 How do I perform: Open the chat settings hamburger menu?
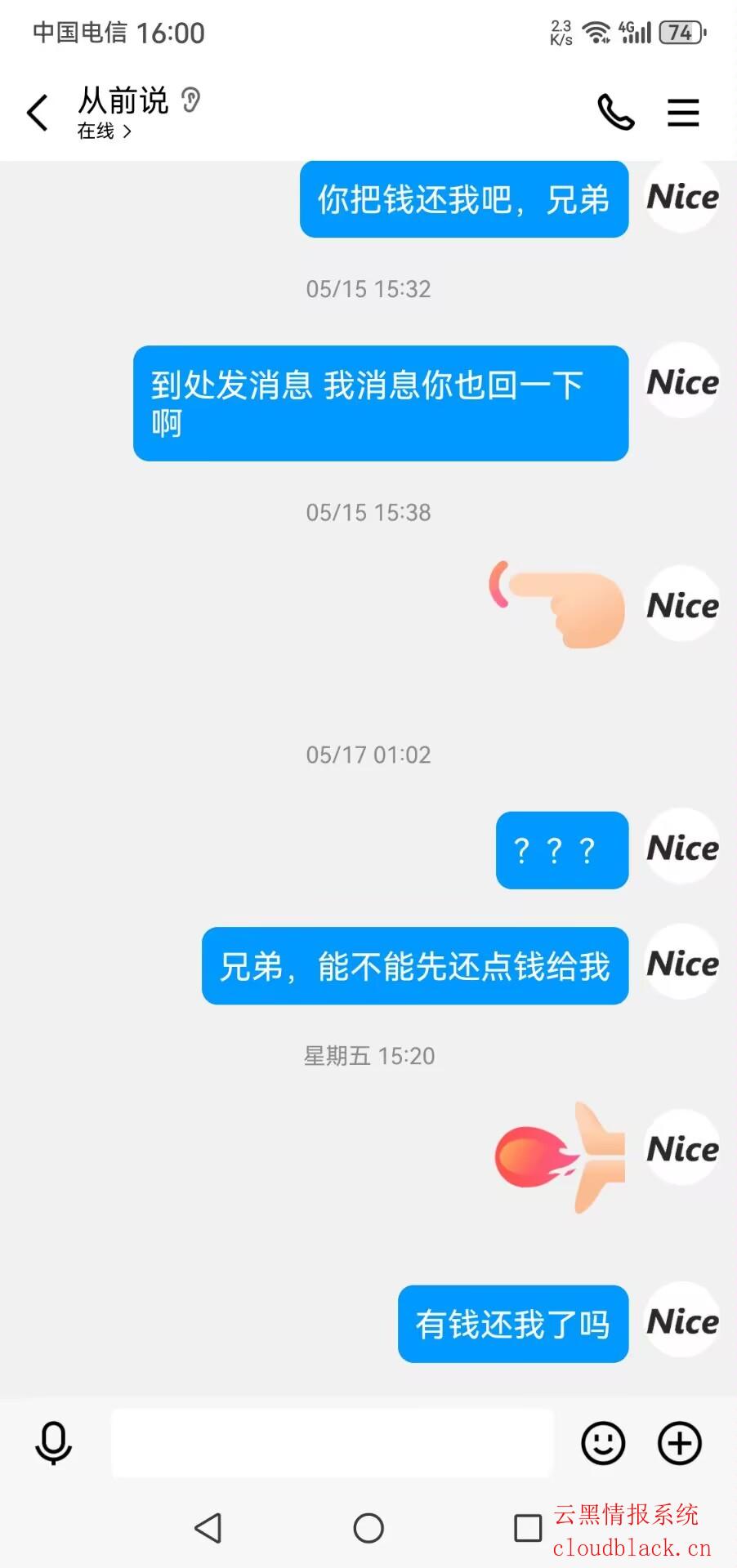tap(683, 113)
